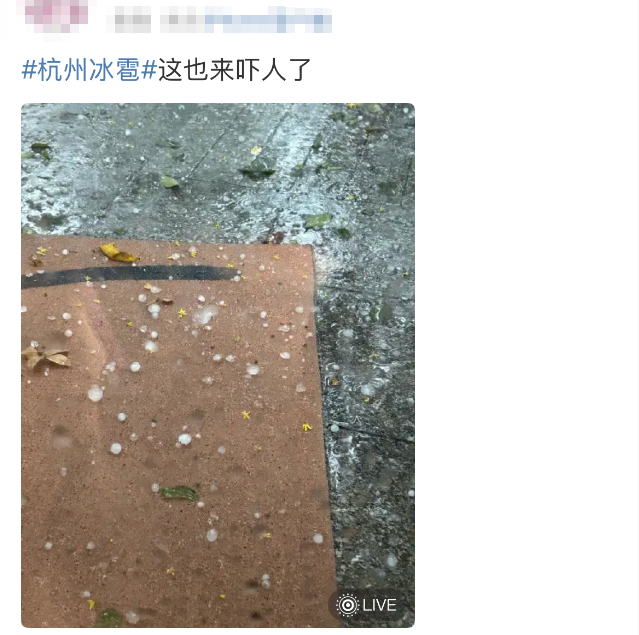Open the hail live photo in the post
The width and height of the screenshot is (639, 635).
click(x=217, y=365)
